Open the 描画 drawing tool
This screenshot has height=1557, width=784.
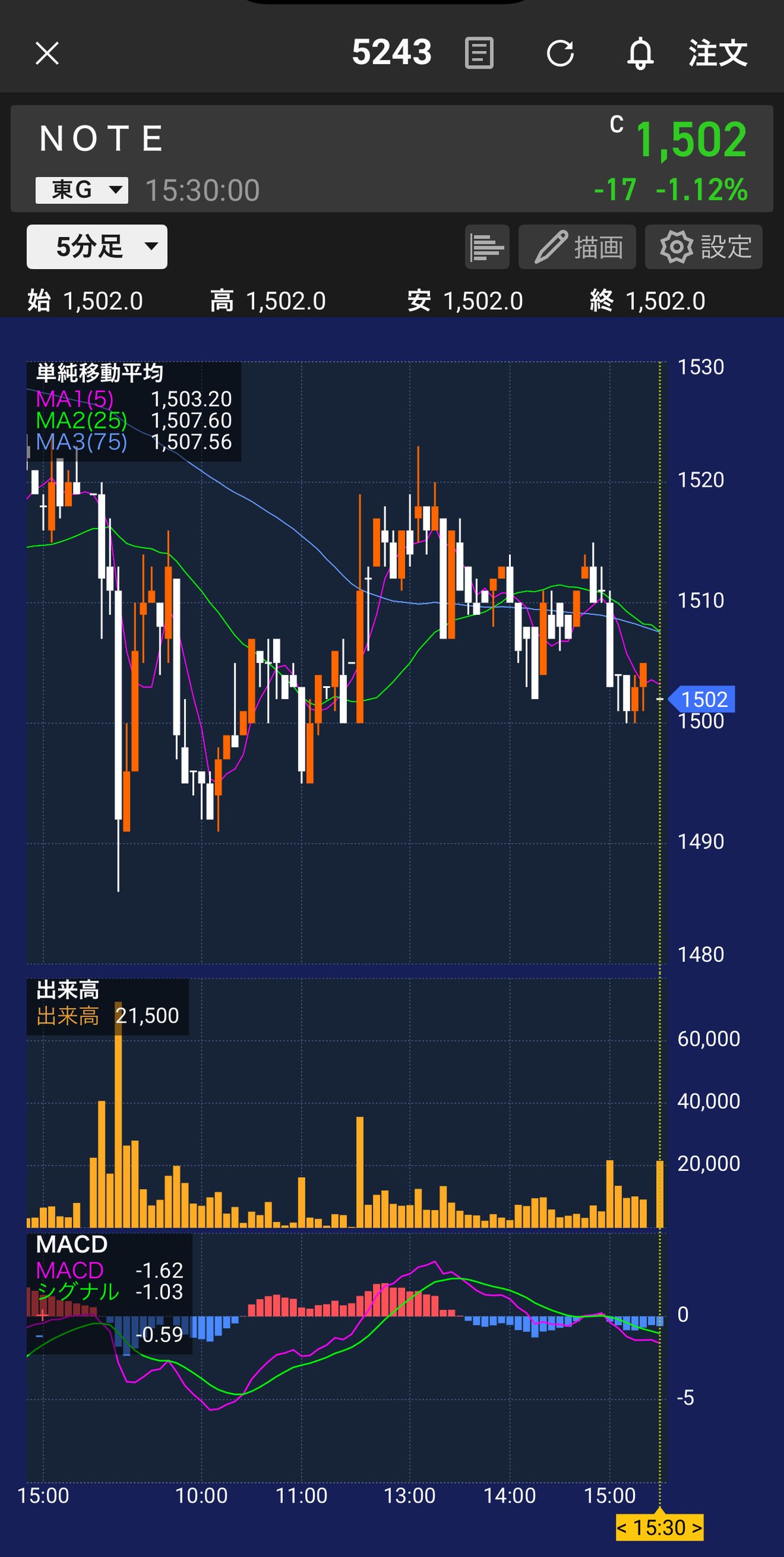[x=577, y=247]
